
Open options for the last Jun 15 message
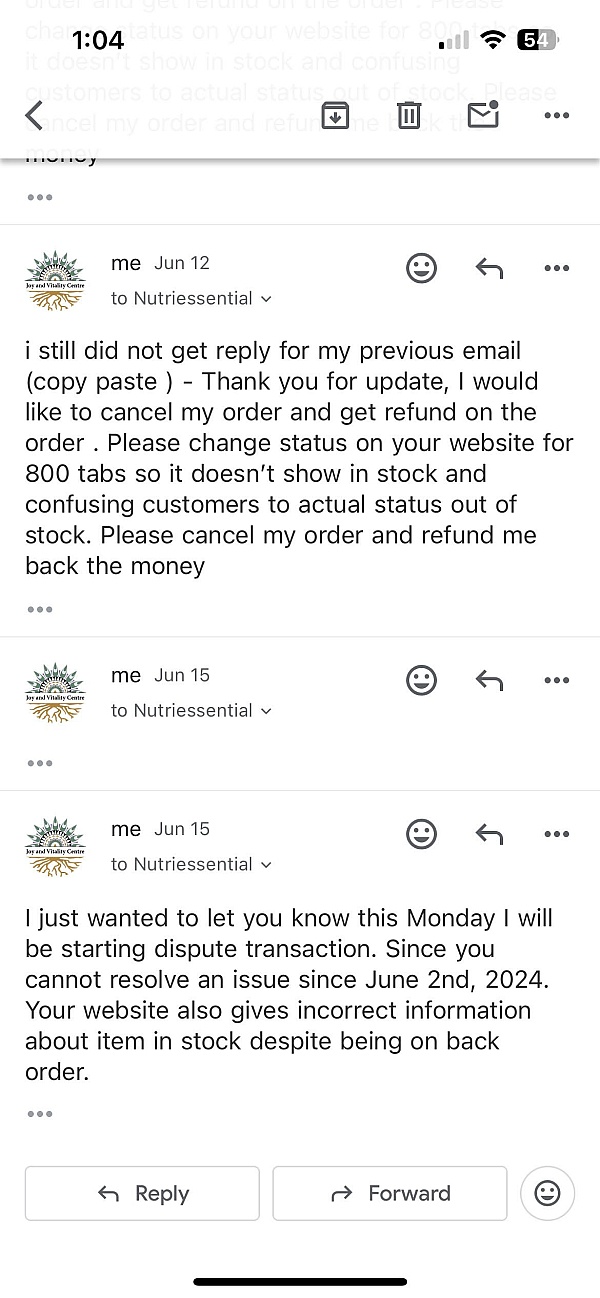[556, 833]
